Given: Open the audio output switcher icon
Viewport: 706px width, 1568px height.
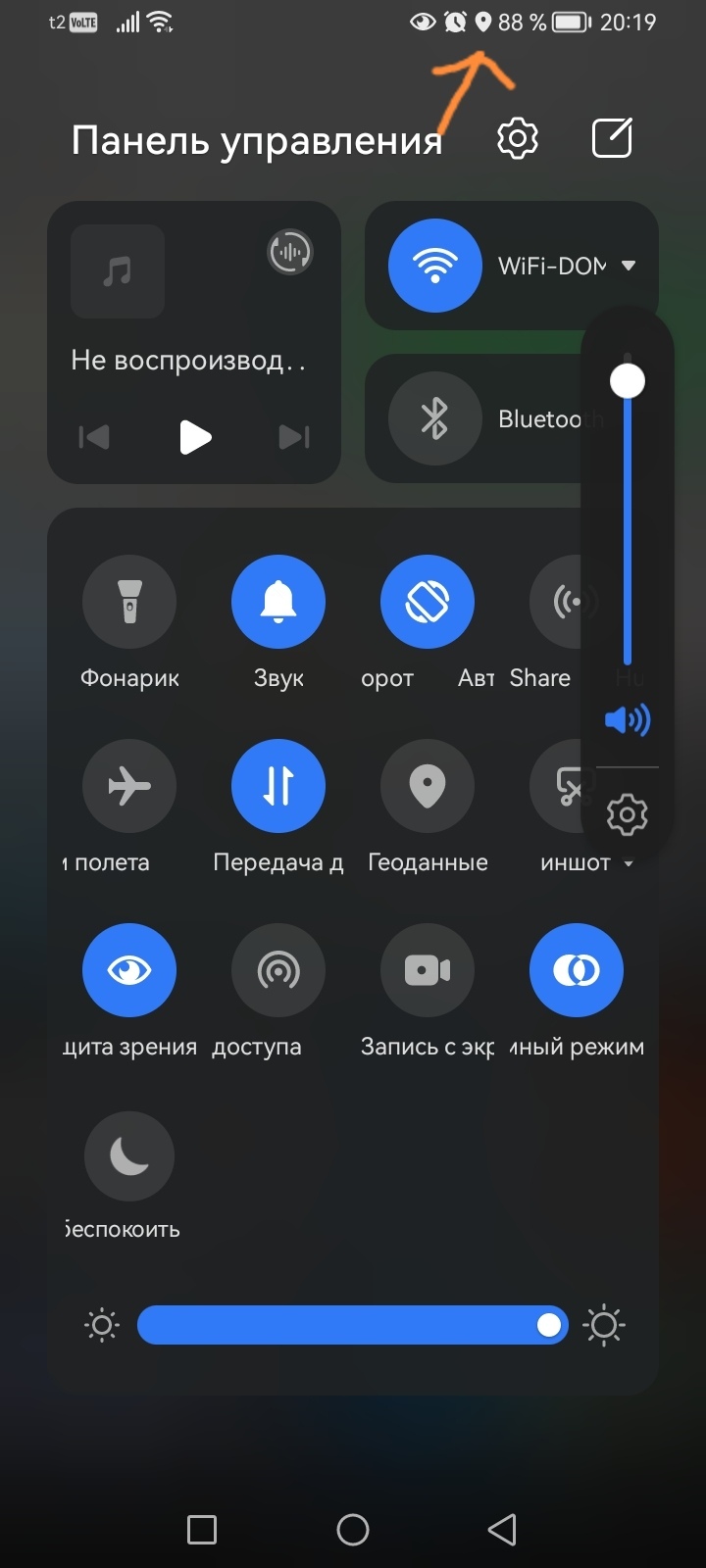Looking at the screenshot, I should (x=290, y=252).
